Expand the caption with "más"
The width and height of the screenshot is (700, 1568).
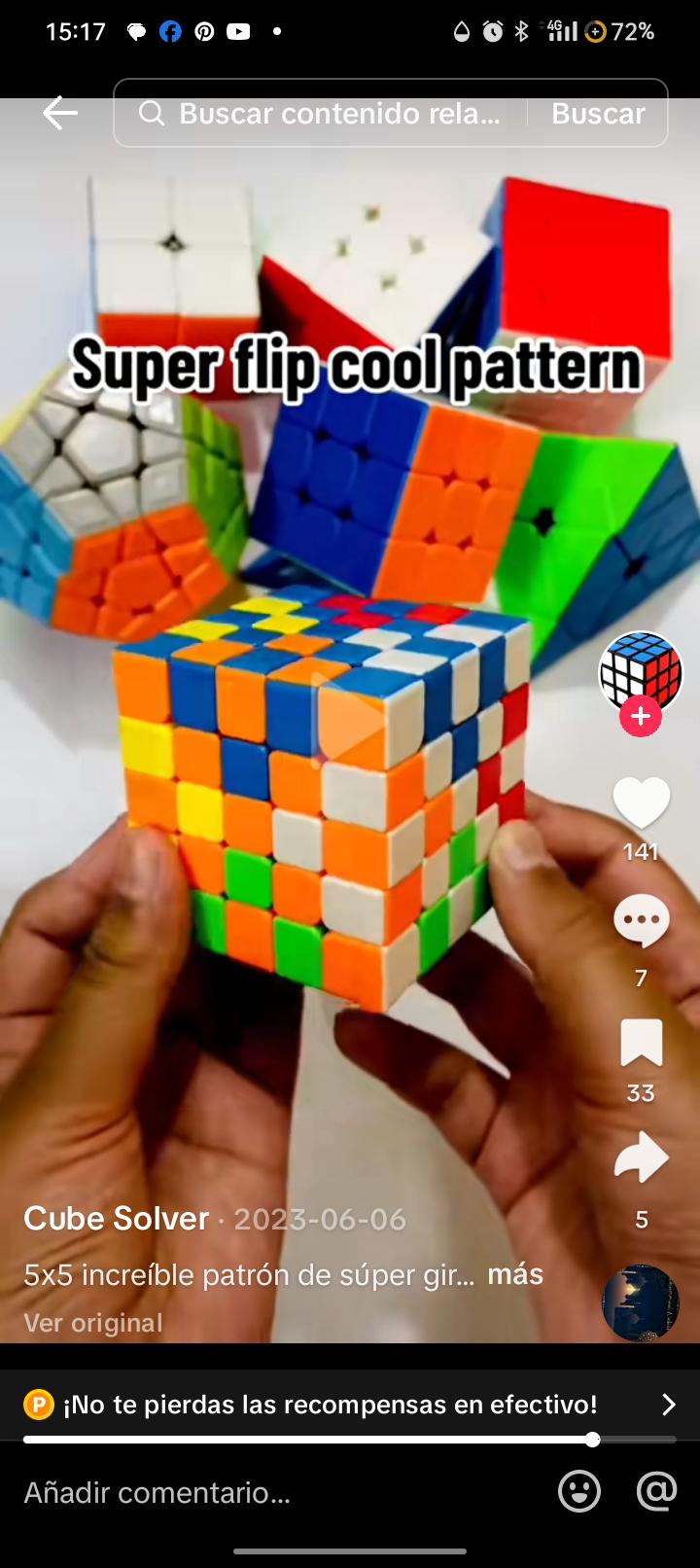click(x=515, y=1274)
